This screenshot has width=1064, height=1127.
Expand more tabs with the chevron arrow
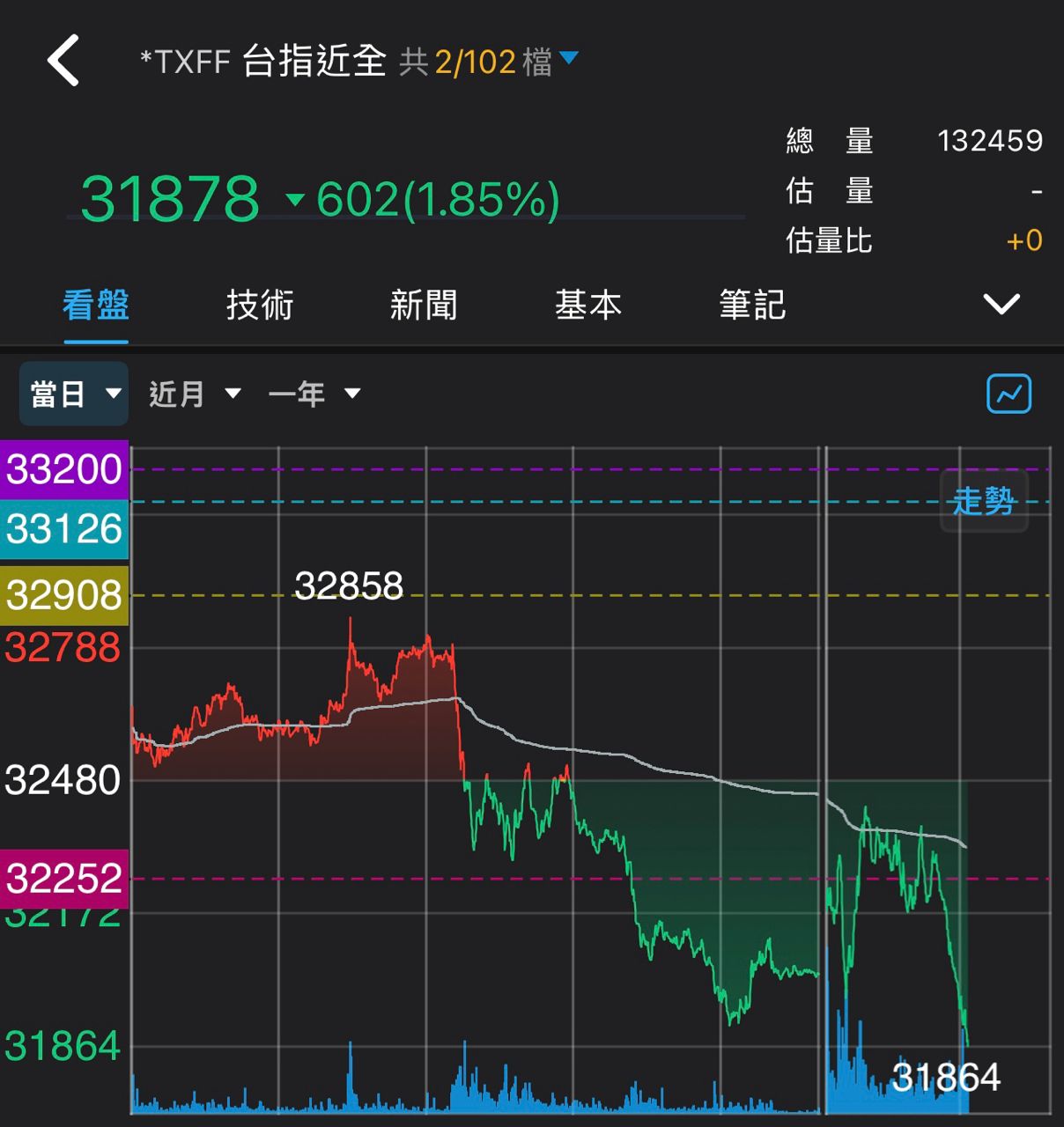tap(1001, 305)
